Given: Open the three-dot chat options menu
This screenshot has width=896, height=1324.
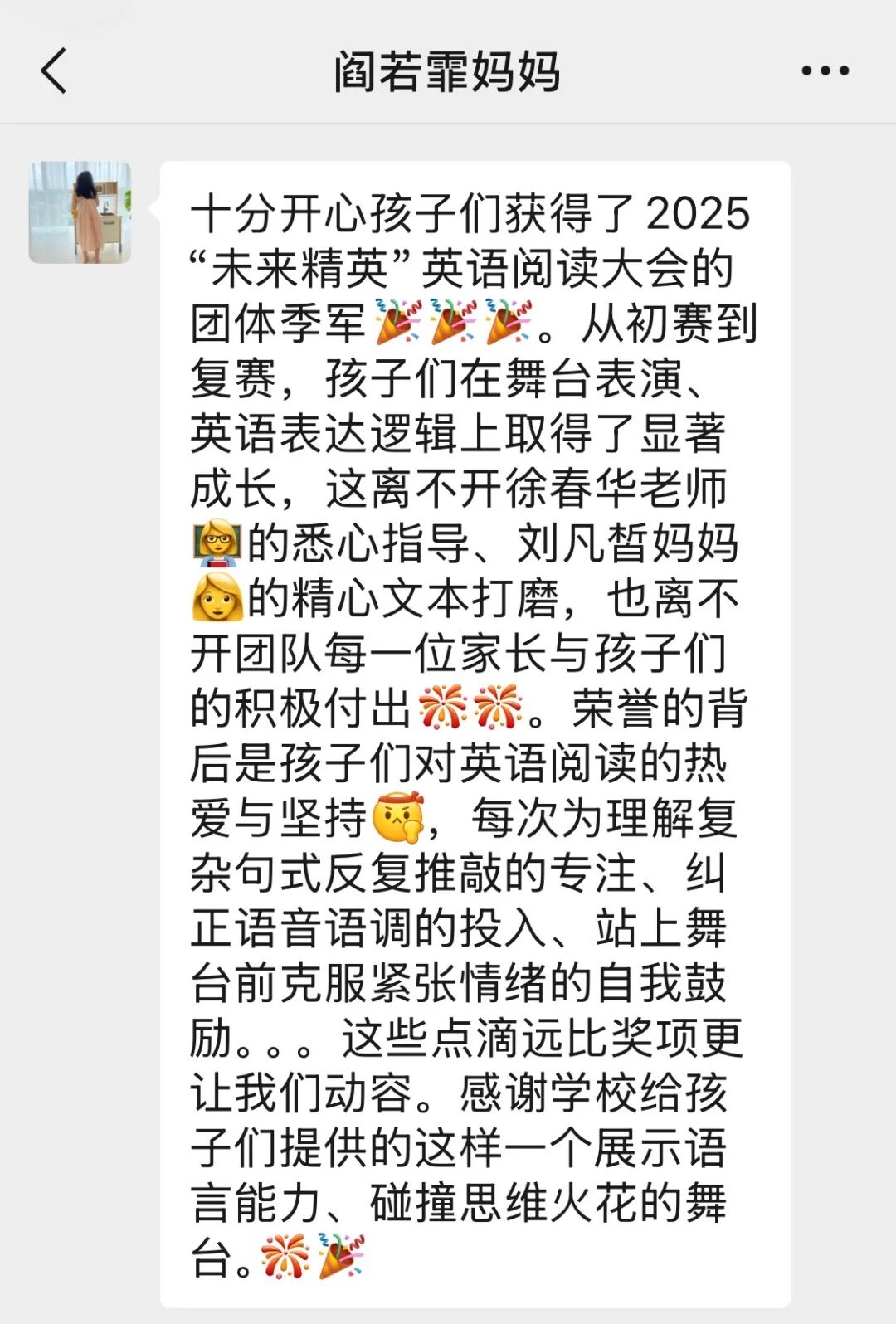Looking at the screenshot, I should pos(825,71).
